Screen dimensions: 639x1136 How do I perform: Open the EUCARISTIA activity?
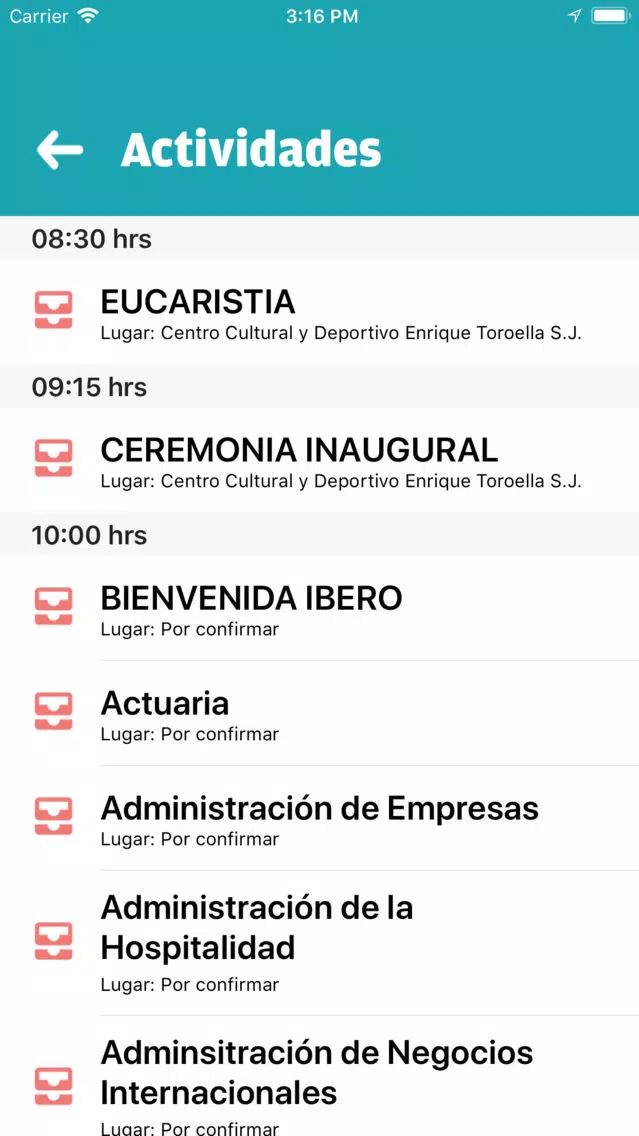pos(320,312)
